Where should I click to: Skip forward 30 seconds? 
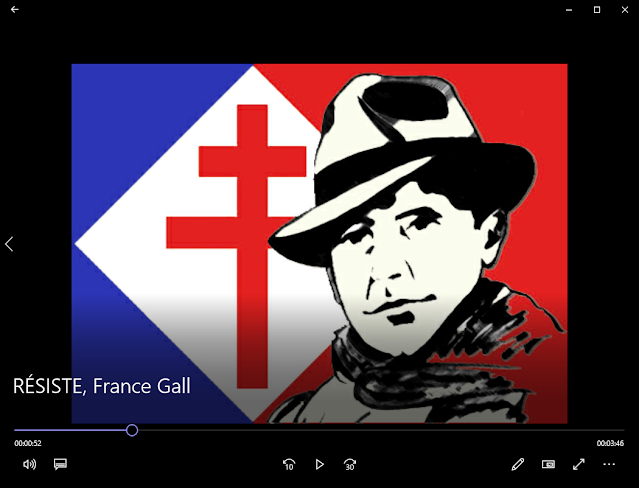tap(350, 464)
